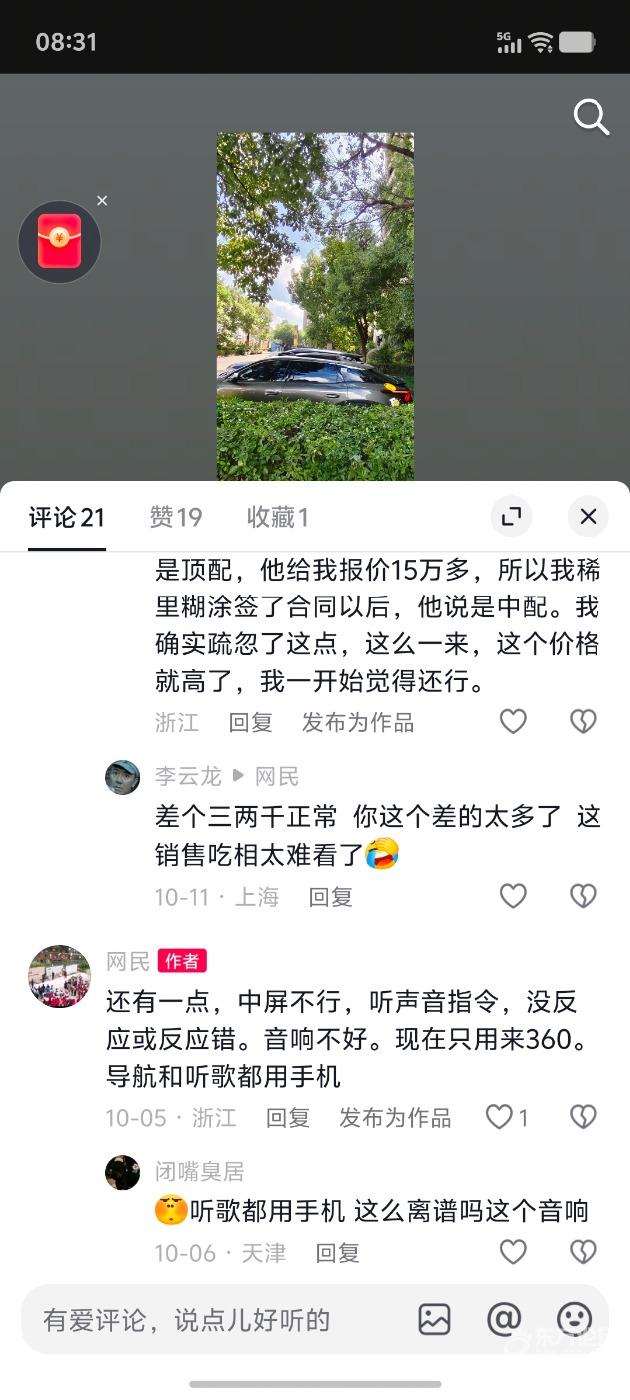Screen dimensions: 630x1400
Task: Tap the comment input field
Action: (200, 1320)
